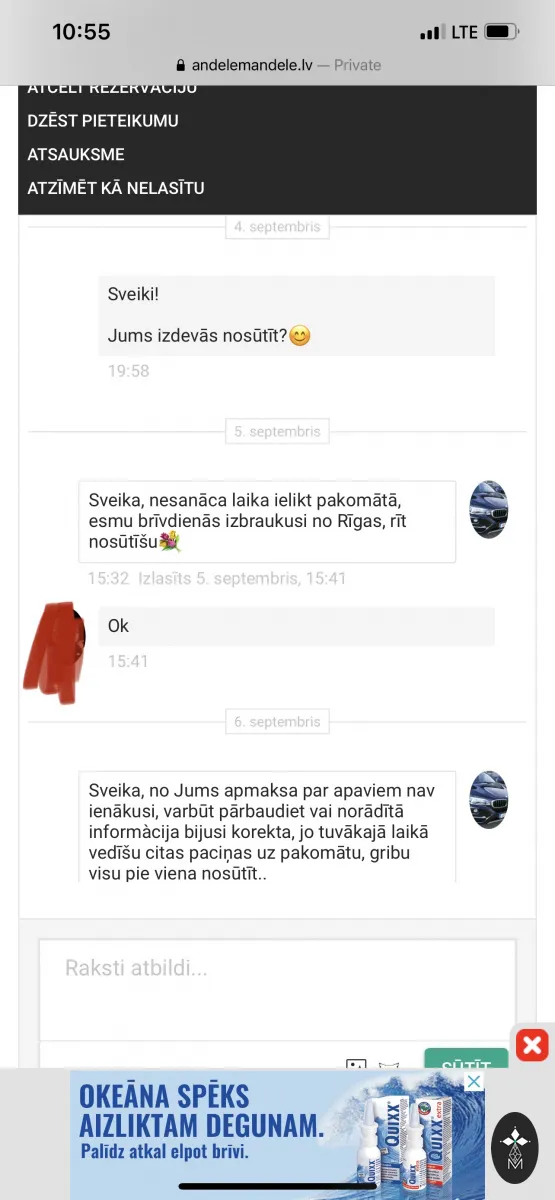
Task: Open the "ATSAUKSME" menu option
Action: (76, 155)
